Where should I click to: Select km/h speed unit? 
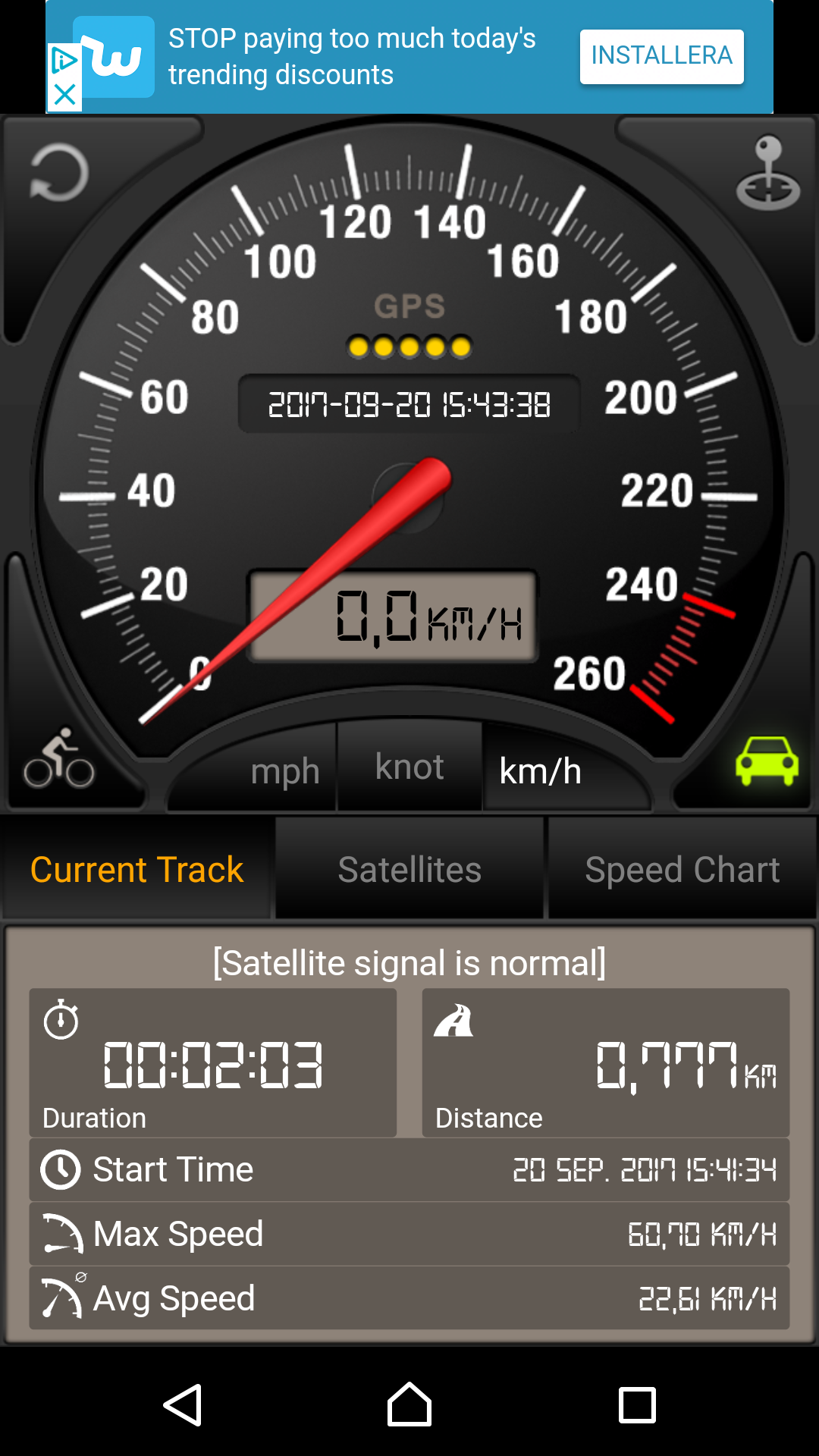point(541,771)
